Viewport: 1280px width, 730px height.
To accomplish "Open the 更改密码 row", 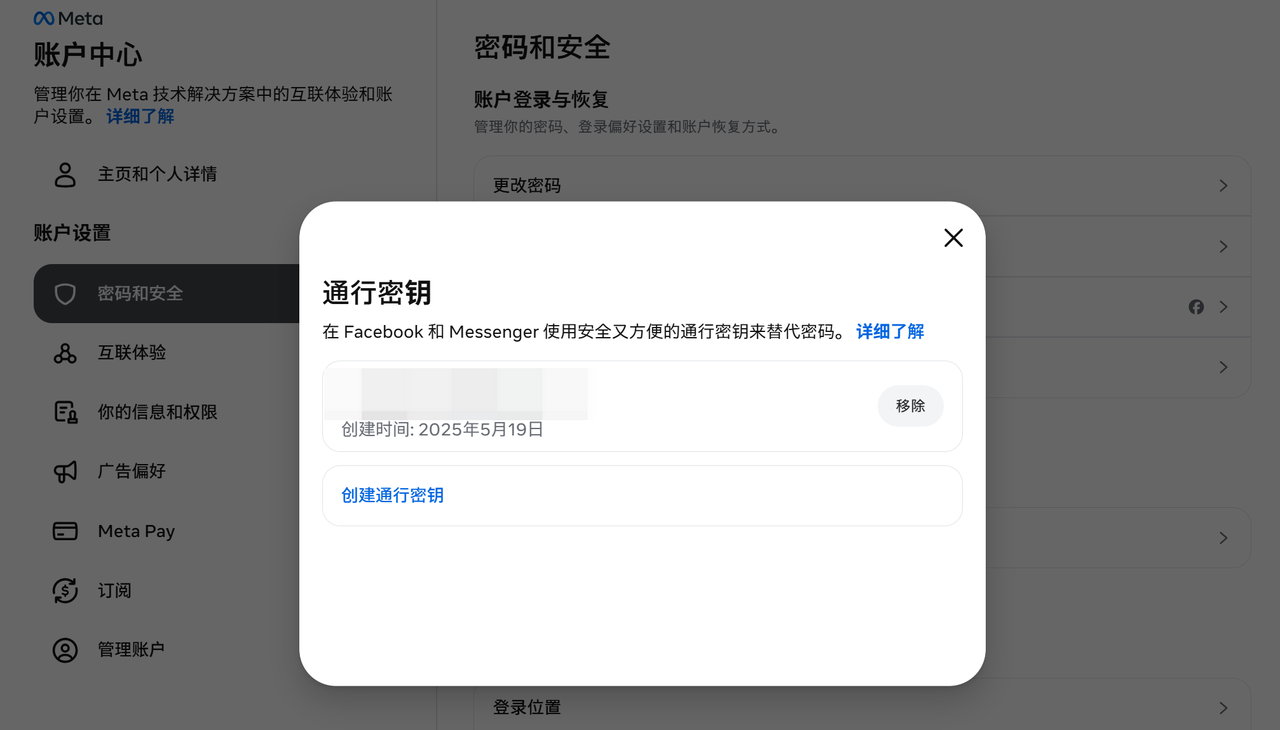I will point(862,186).
